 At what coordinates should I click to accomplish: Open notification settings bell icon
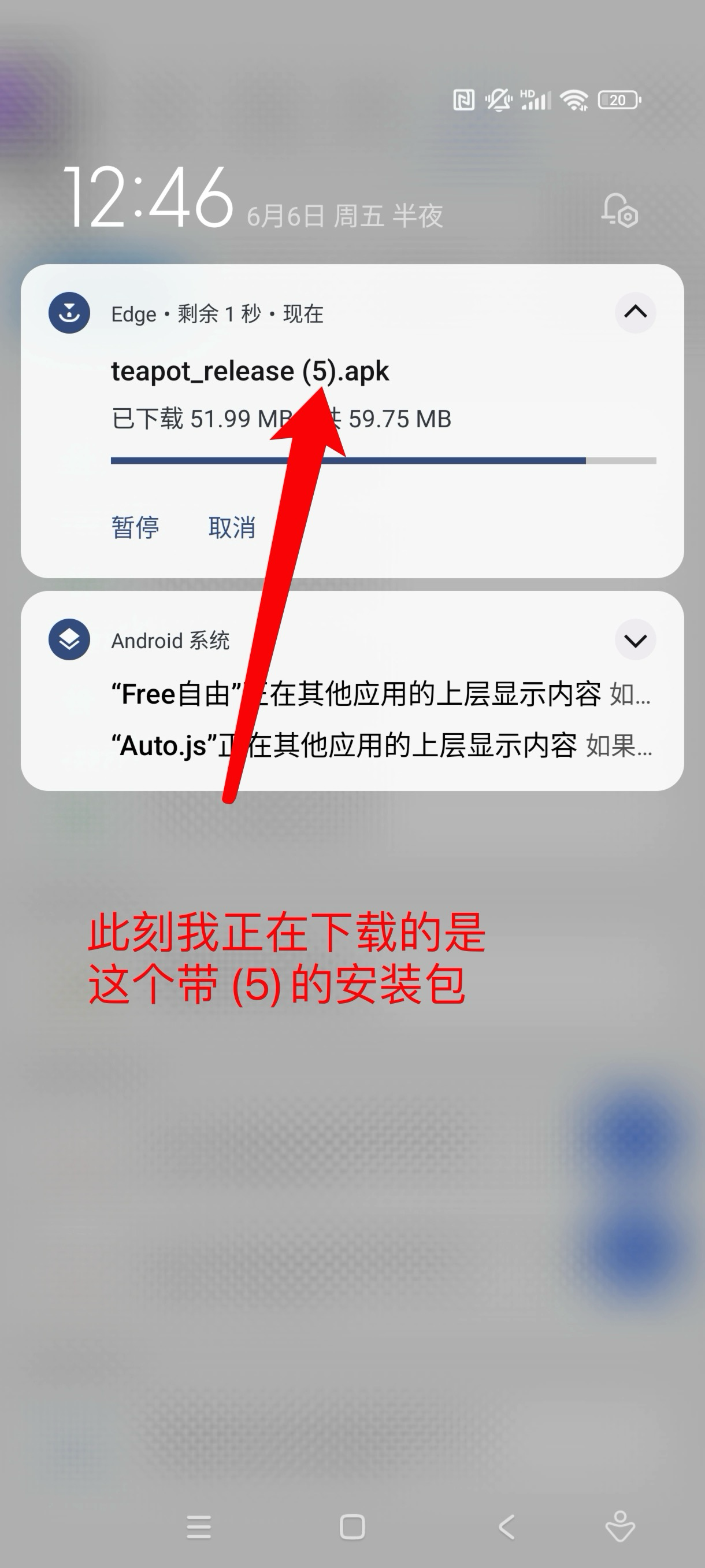(x=619, y=210)
